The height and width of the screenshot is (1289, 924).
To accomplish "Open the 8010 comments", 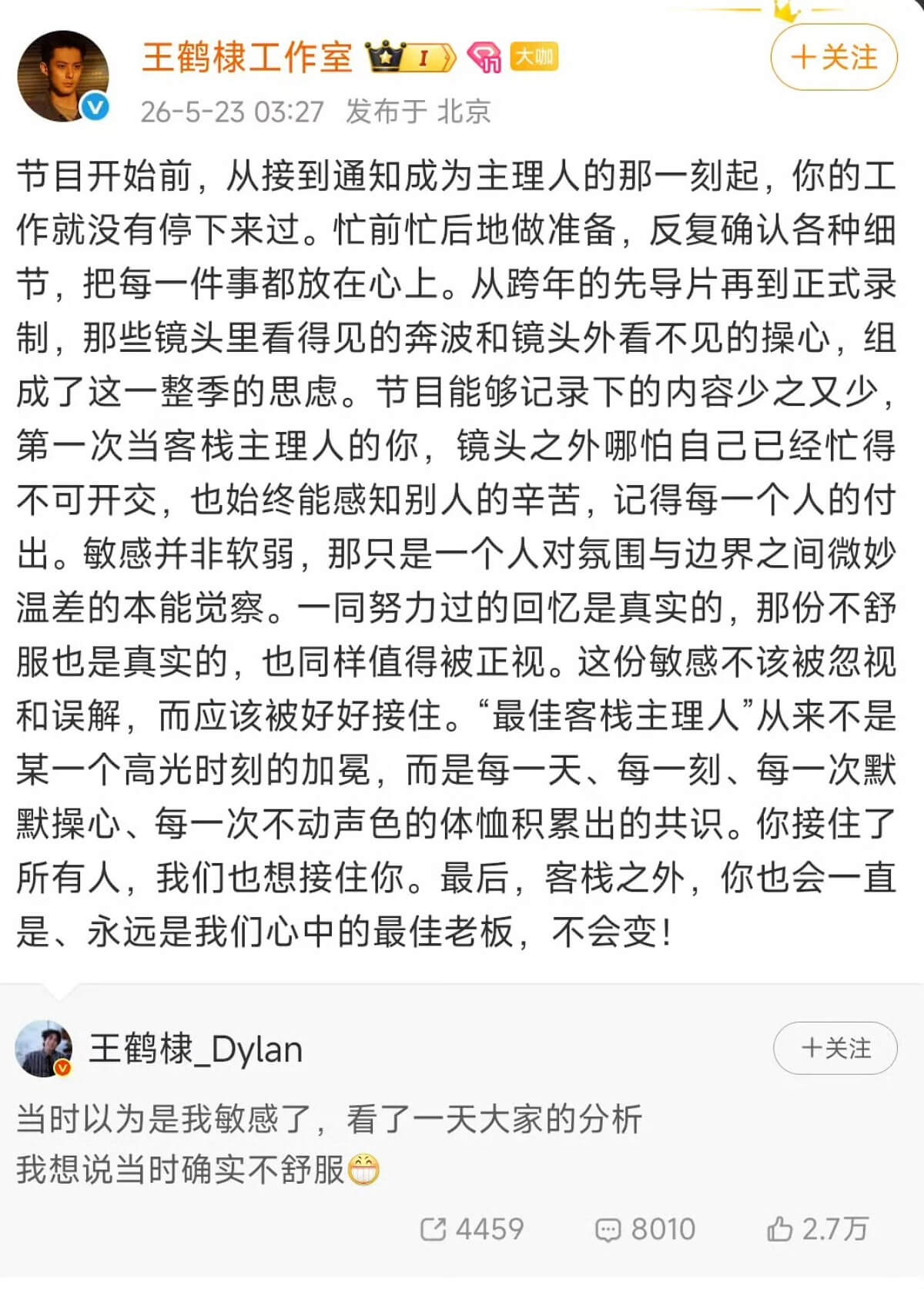I will tap(645, 1230).
